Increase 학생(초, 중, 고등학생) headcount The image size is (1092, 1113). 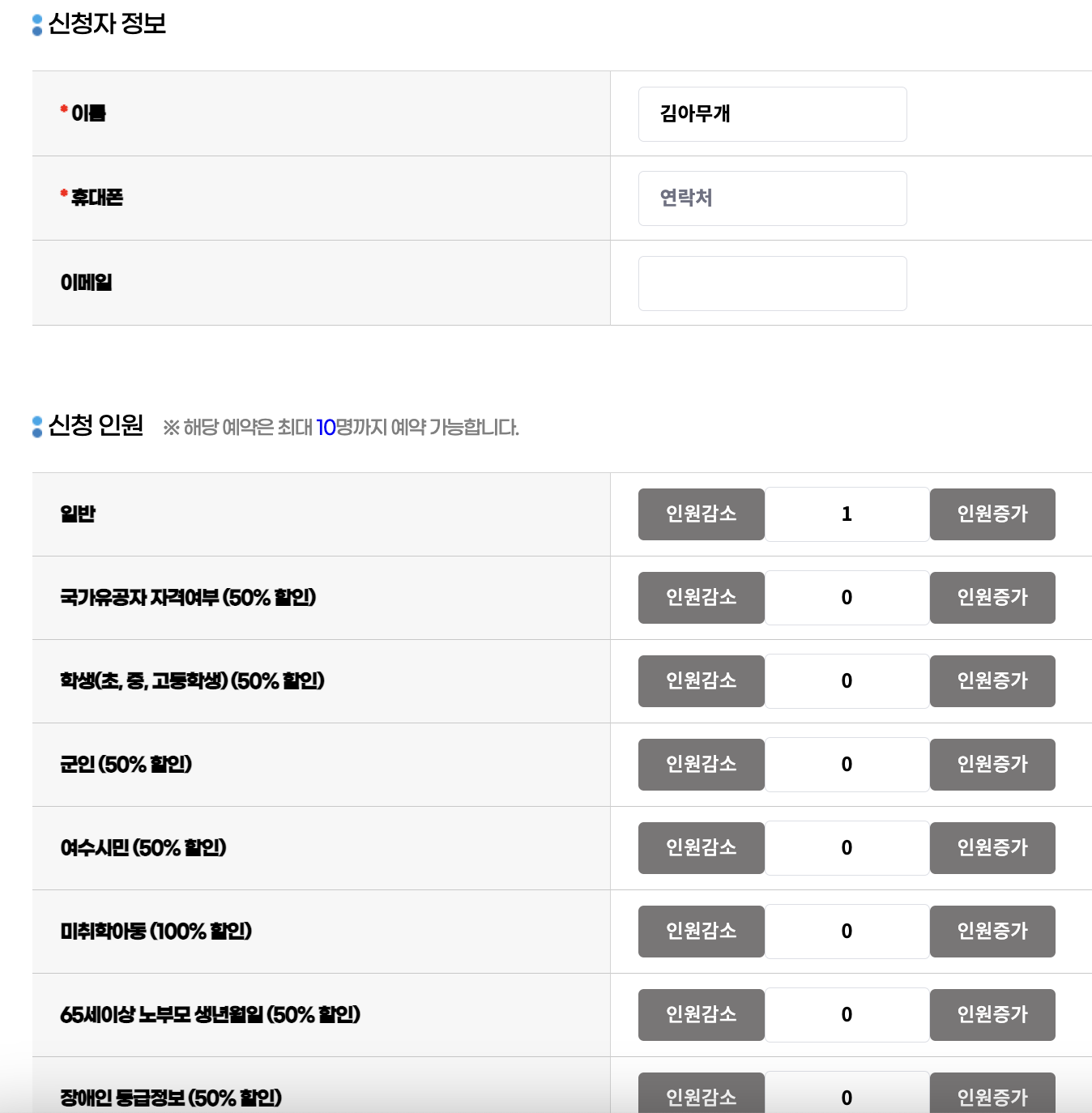992,680
